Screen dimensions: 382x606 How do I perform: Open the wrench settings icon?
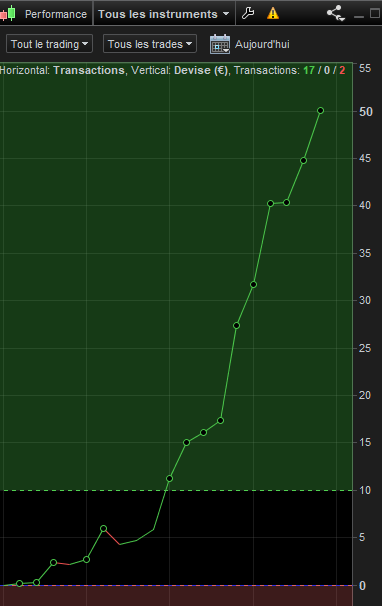click(248, 14)
